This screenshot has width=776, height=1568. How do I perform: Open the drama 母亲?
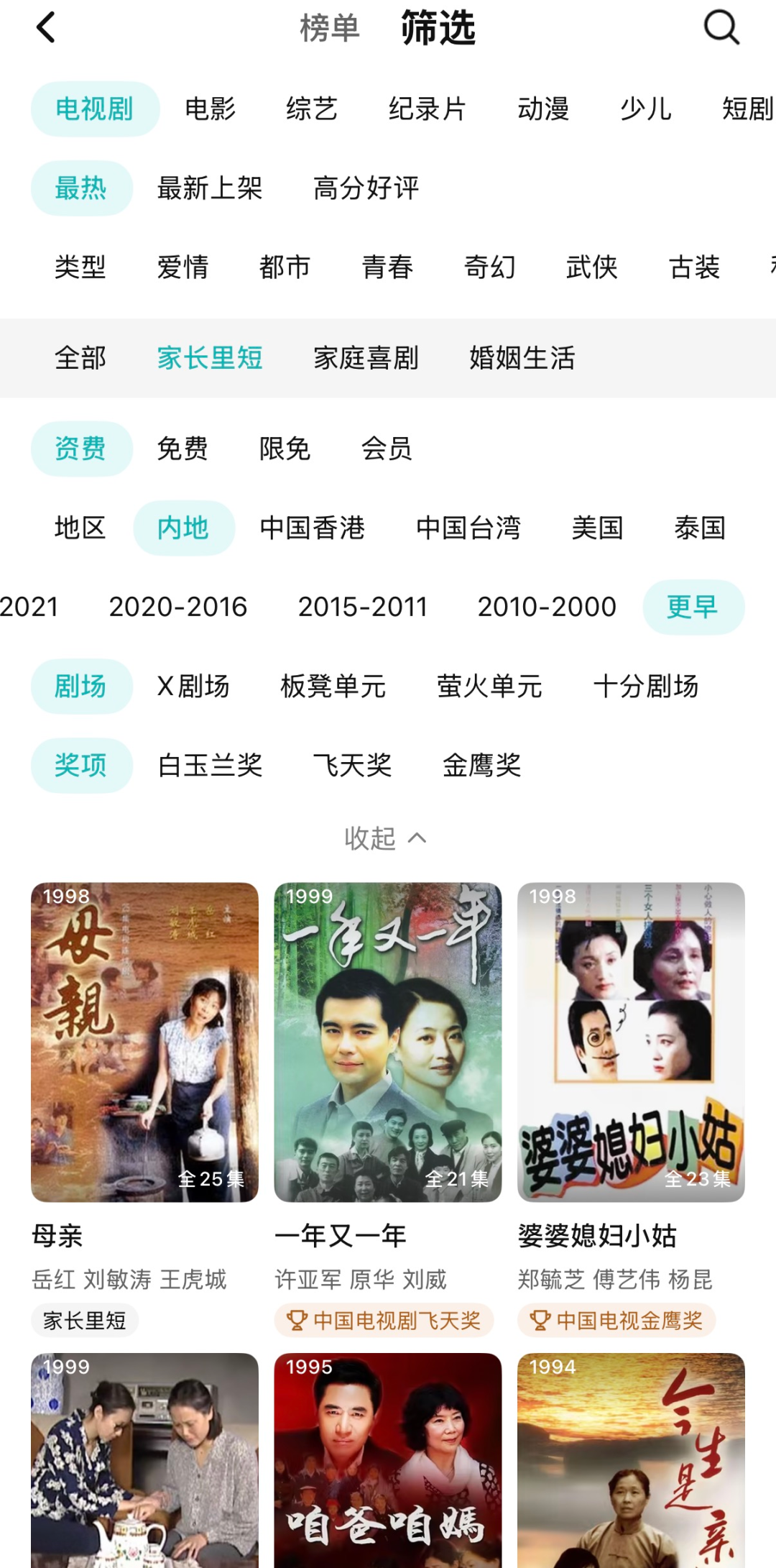coord(144,1042)
